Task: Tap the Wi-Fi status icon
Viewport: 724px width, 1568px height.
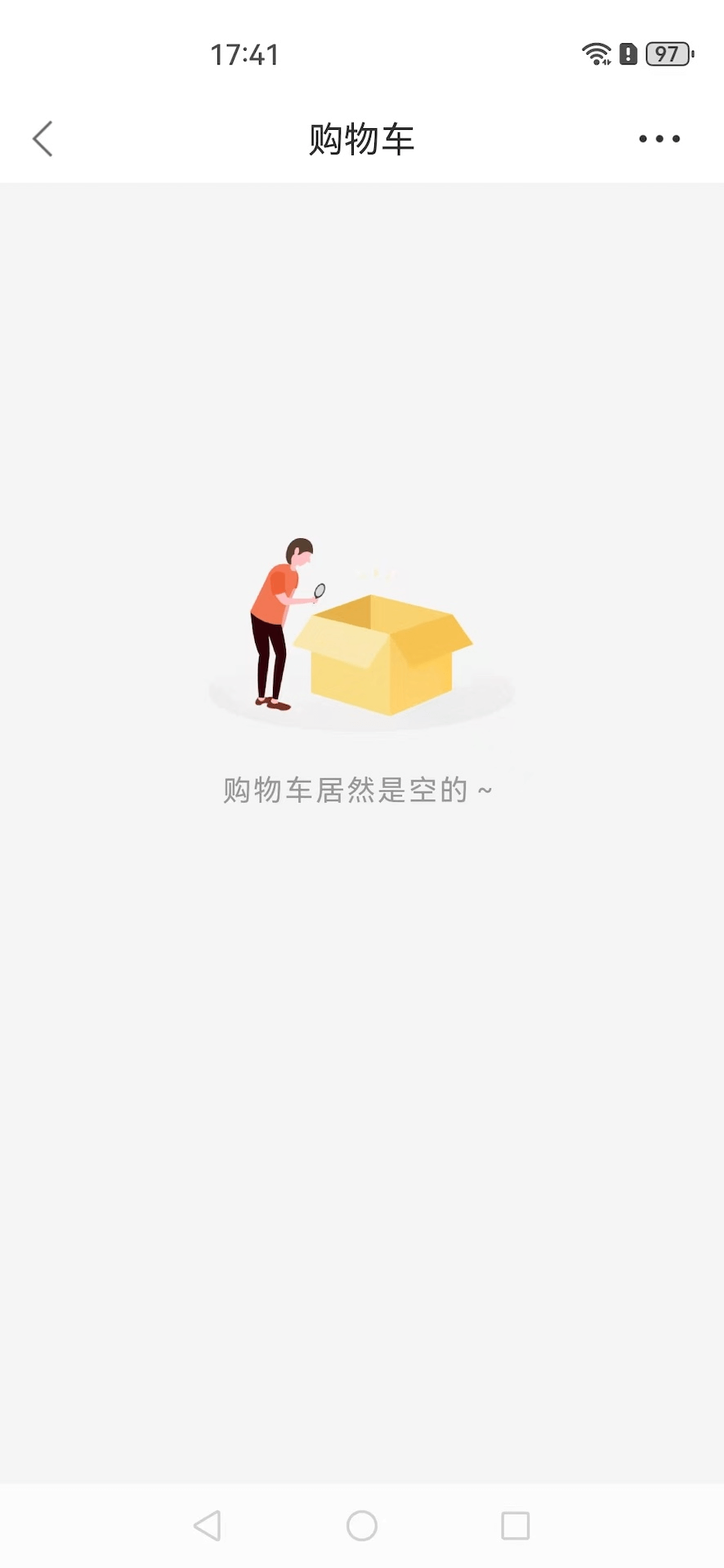Action: (596, 54)
